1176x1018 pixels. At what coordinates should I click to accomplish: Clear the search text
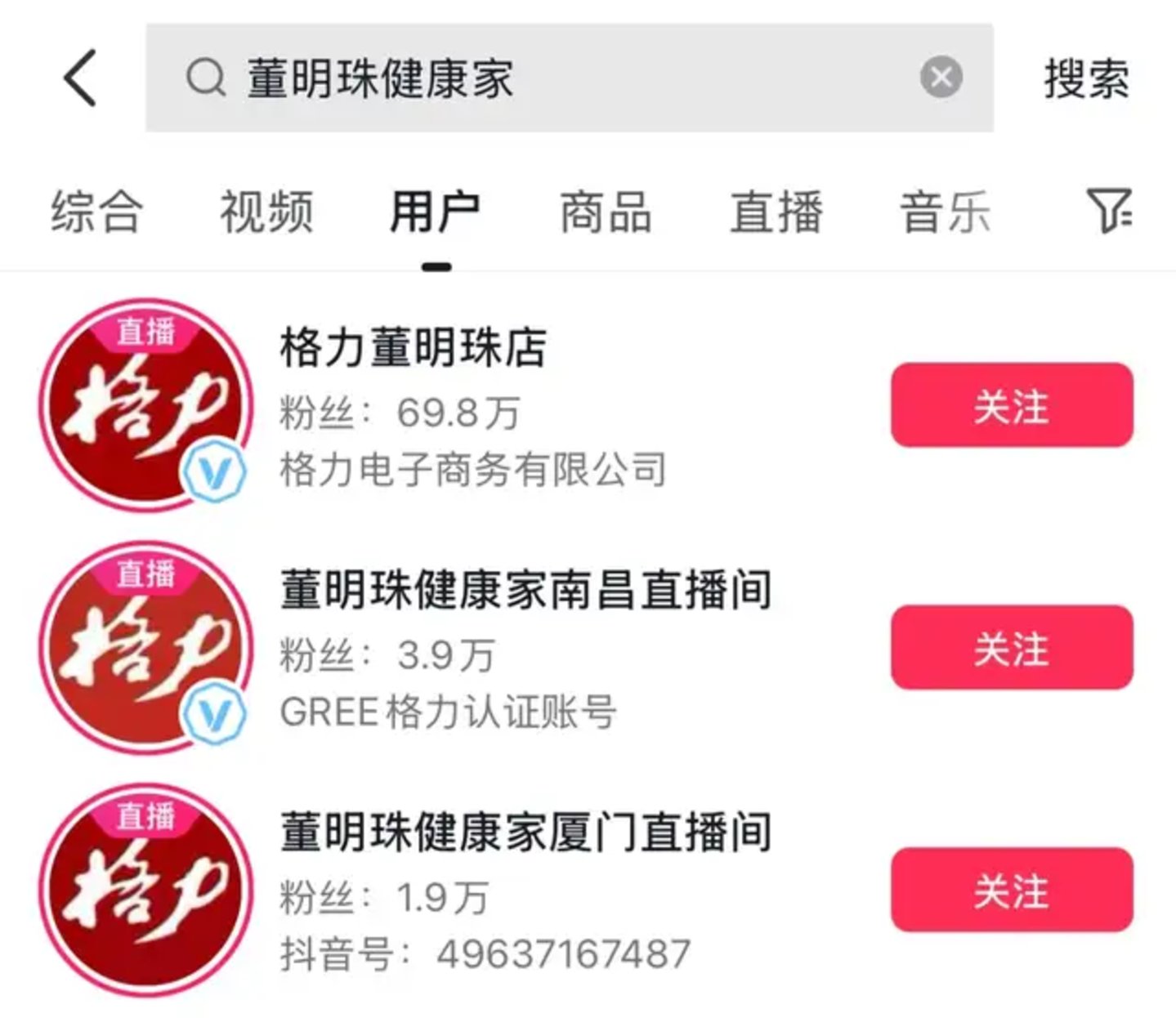tap(941, 78)
